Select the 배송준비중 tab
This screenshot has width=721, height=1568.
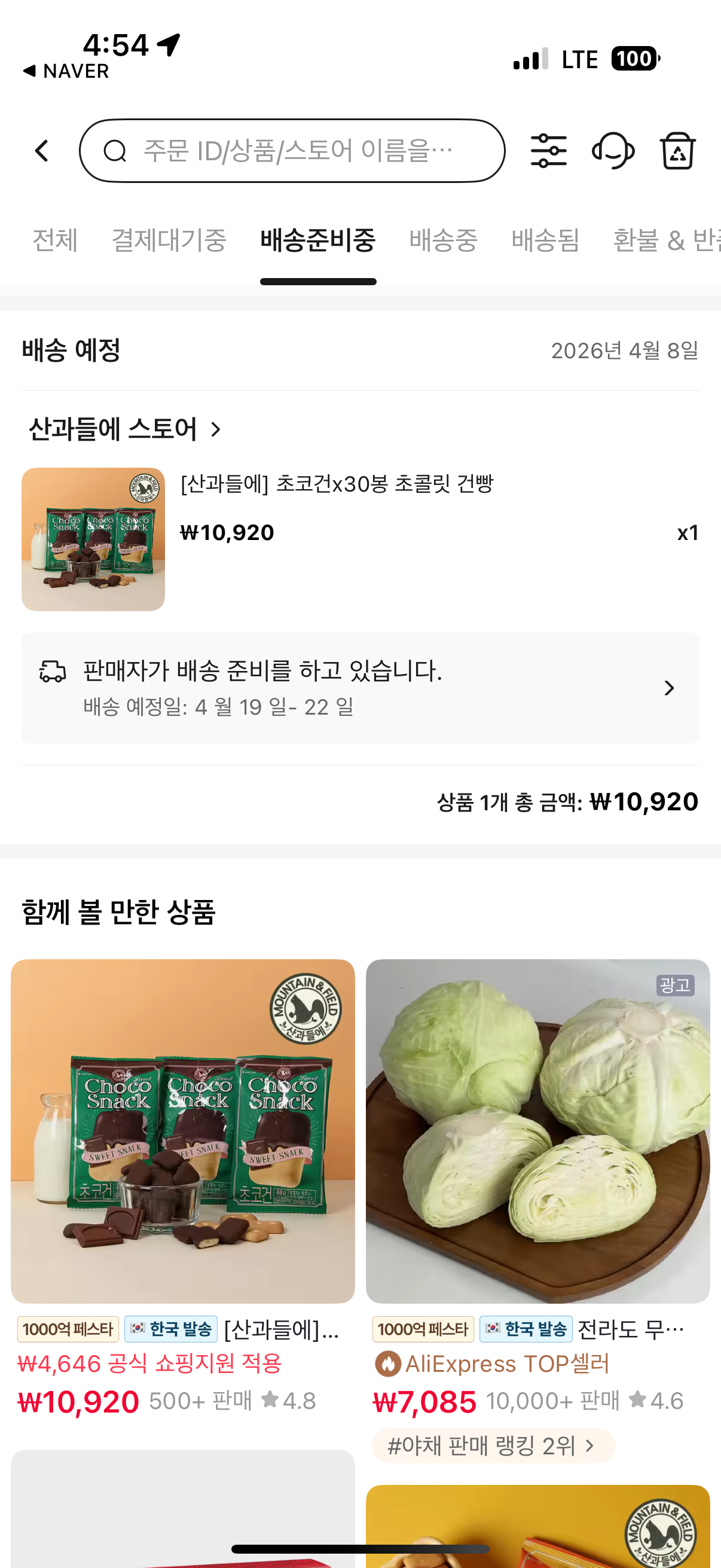[x=317, y=240]
